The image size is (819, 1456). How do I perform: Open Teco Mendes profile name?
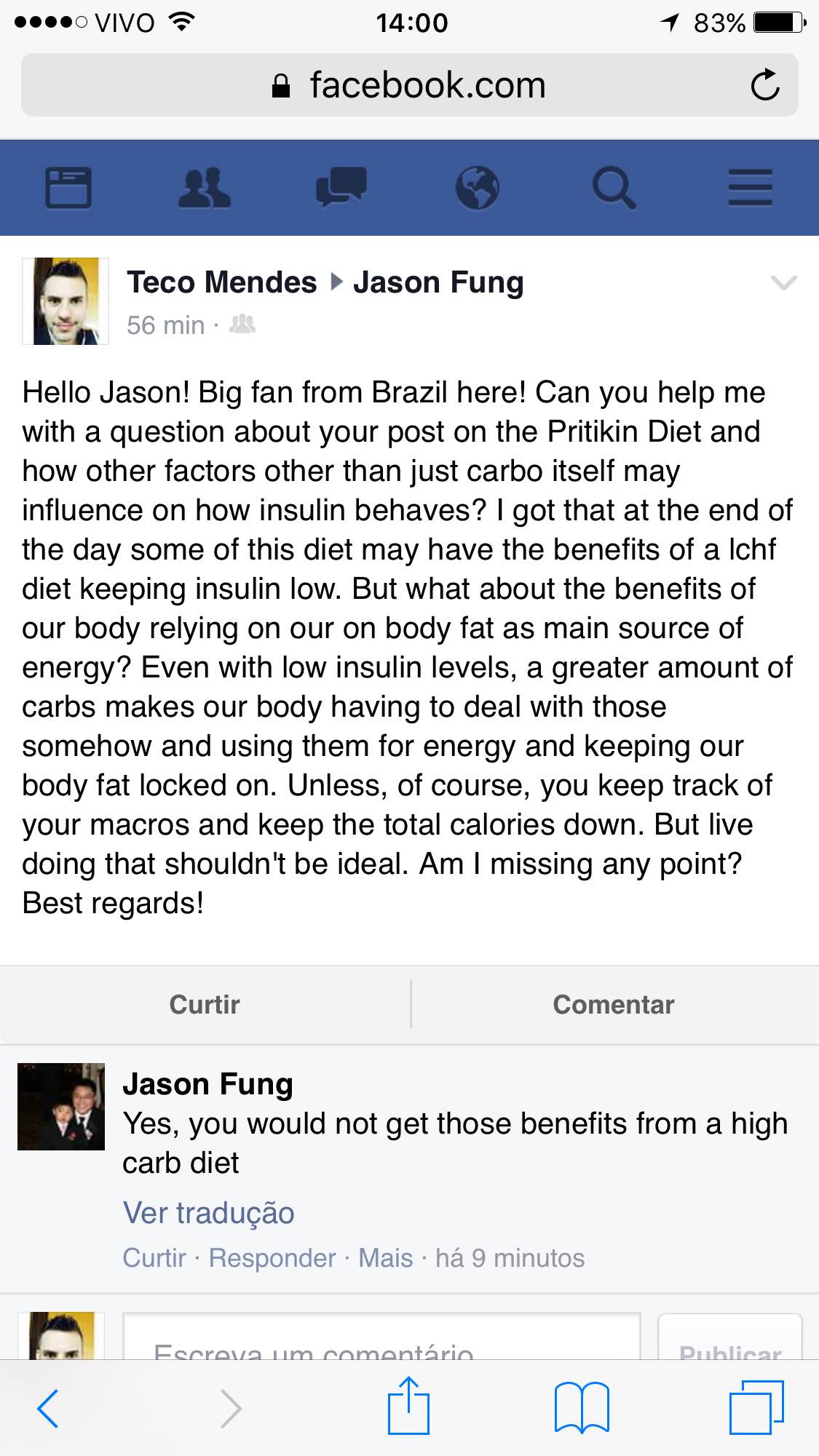coord(222,282)
